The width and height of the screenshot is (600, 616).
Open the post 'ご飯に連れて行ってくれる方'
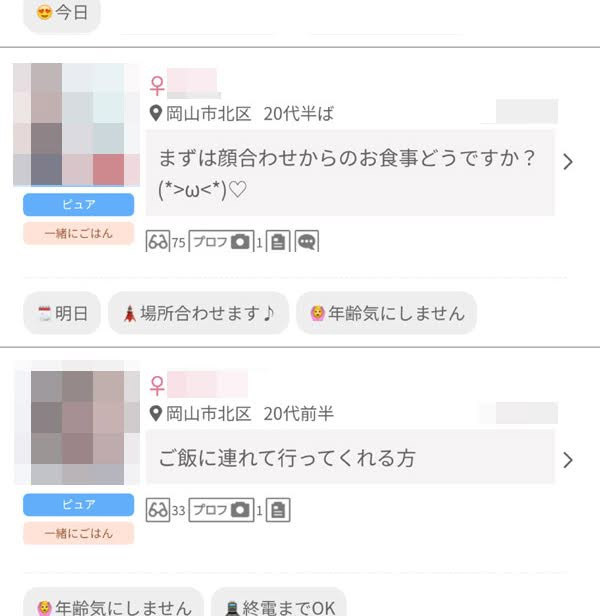point(350,458)
